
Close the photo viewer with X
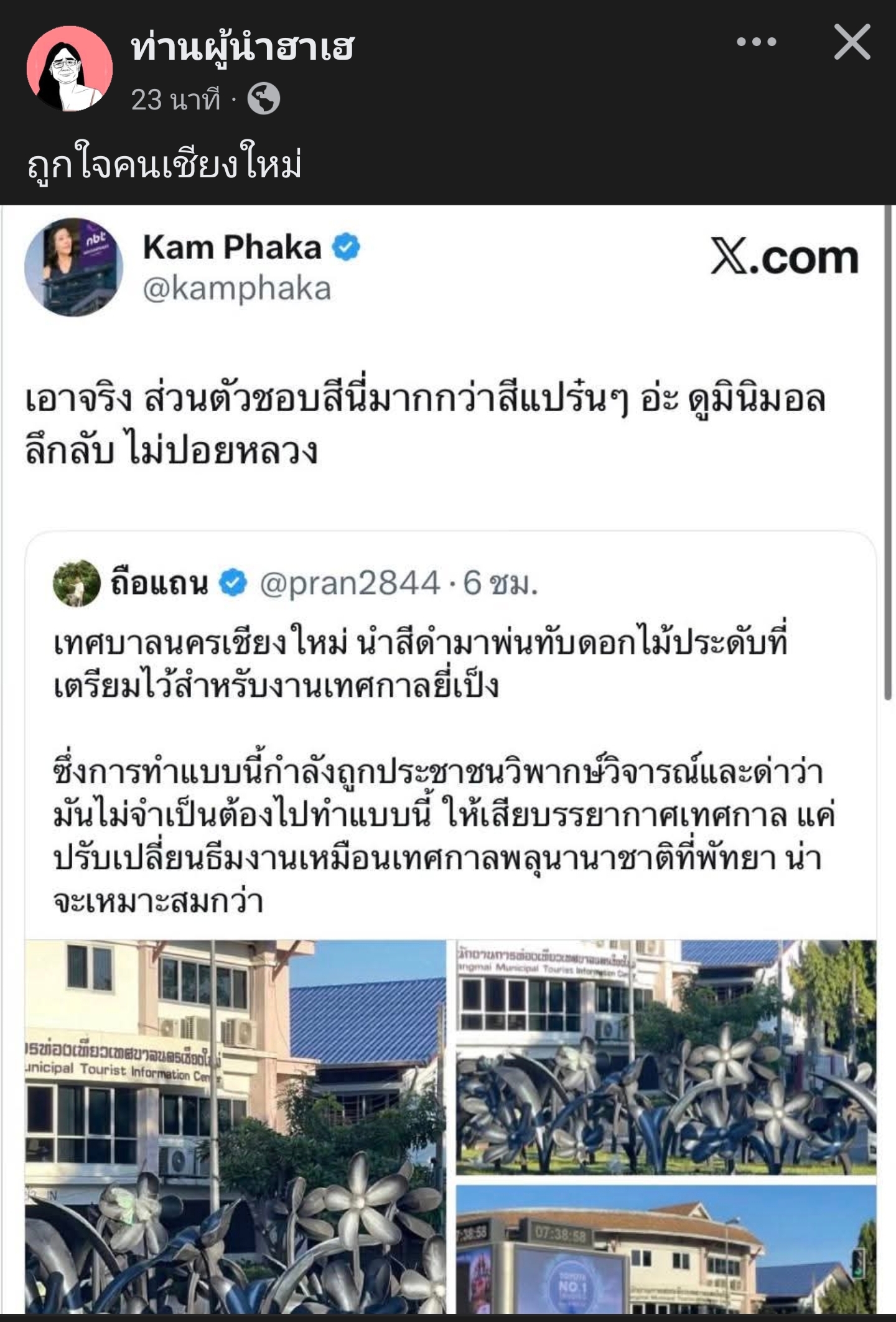click(x=852, y=42)
